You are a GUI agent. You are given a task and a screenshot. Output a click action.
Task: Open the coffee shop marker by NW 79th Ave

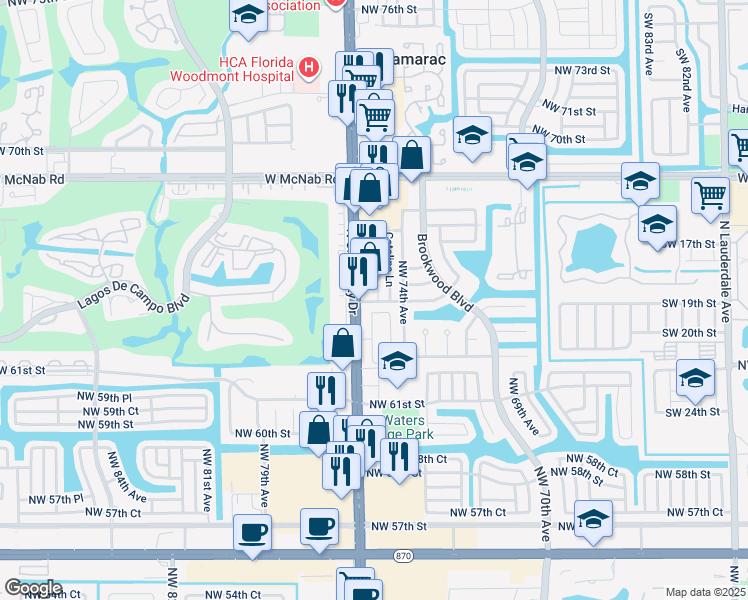click(x=252, y=530)
